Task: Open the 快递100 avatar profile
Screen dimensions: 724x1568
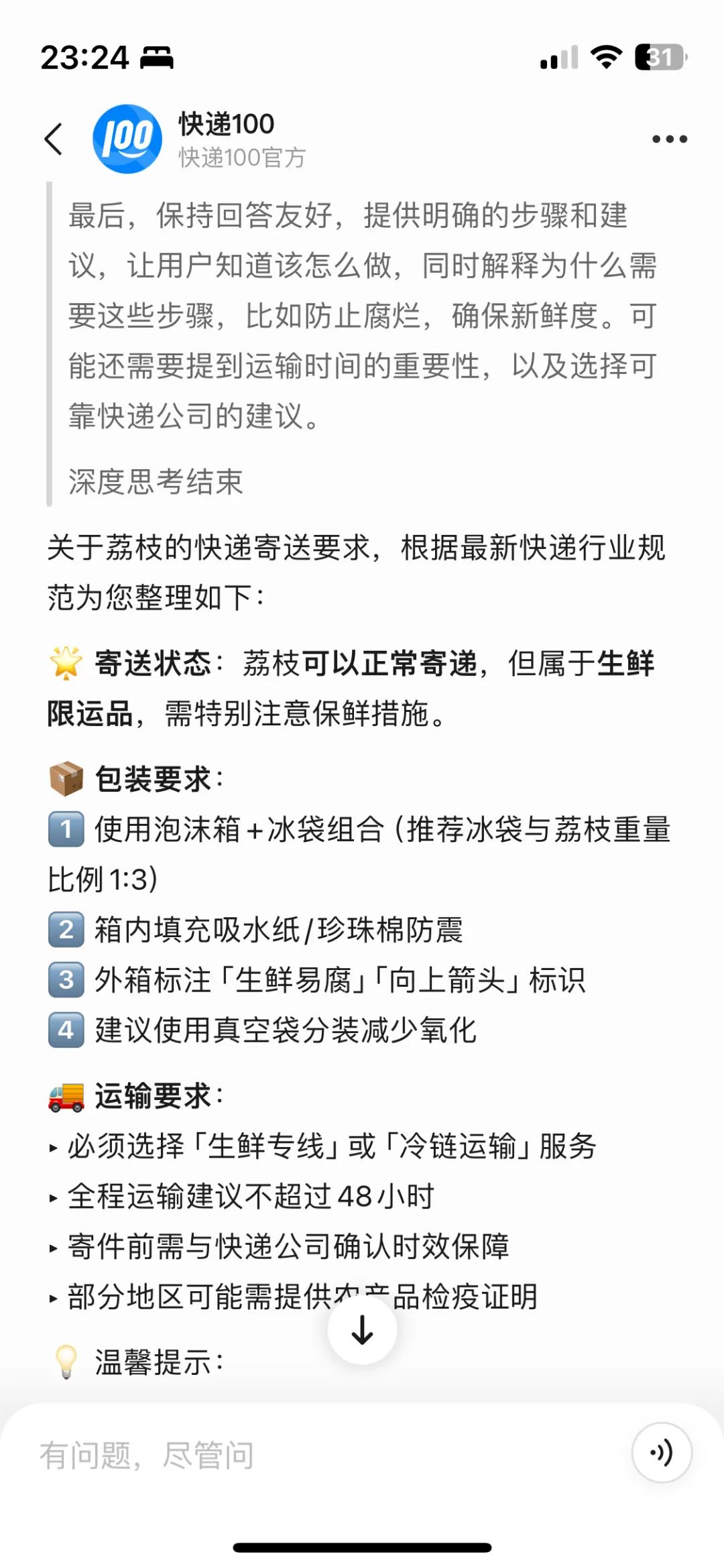Action: pyautogui.click(x=127, y=139)
